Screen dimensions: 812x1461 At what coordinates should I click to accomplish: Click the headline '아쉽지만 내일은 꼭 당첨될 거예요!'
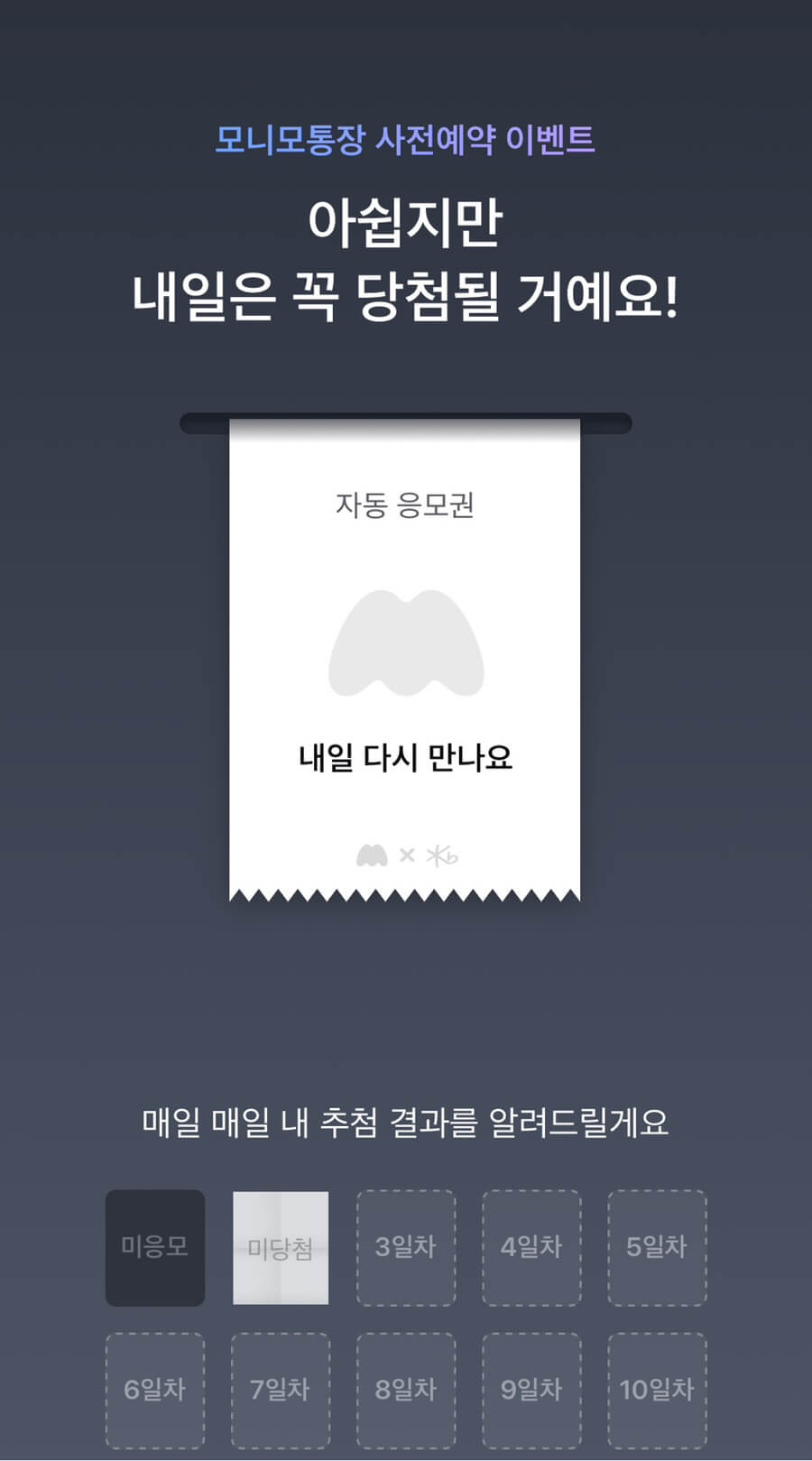(x=406, y=259)
